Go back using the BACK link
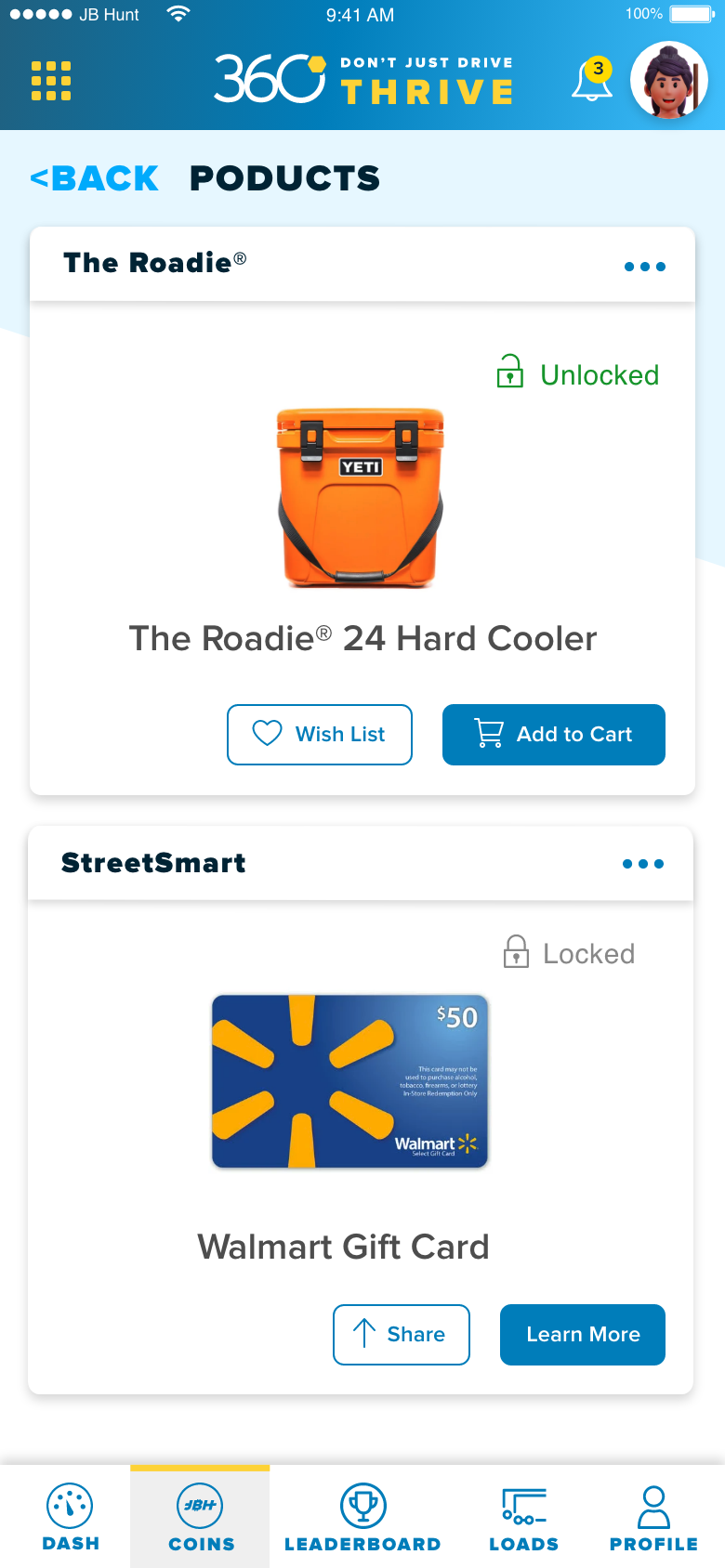This screenshot has width=725, height=1568. tap(95, 178)
